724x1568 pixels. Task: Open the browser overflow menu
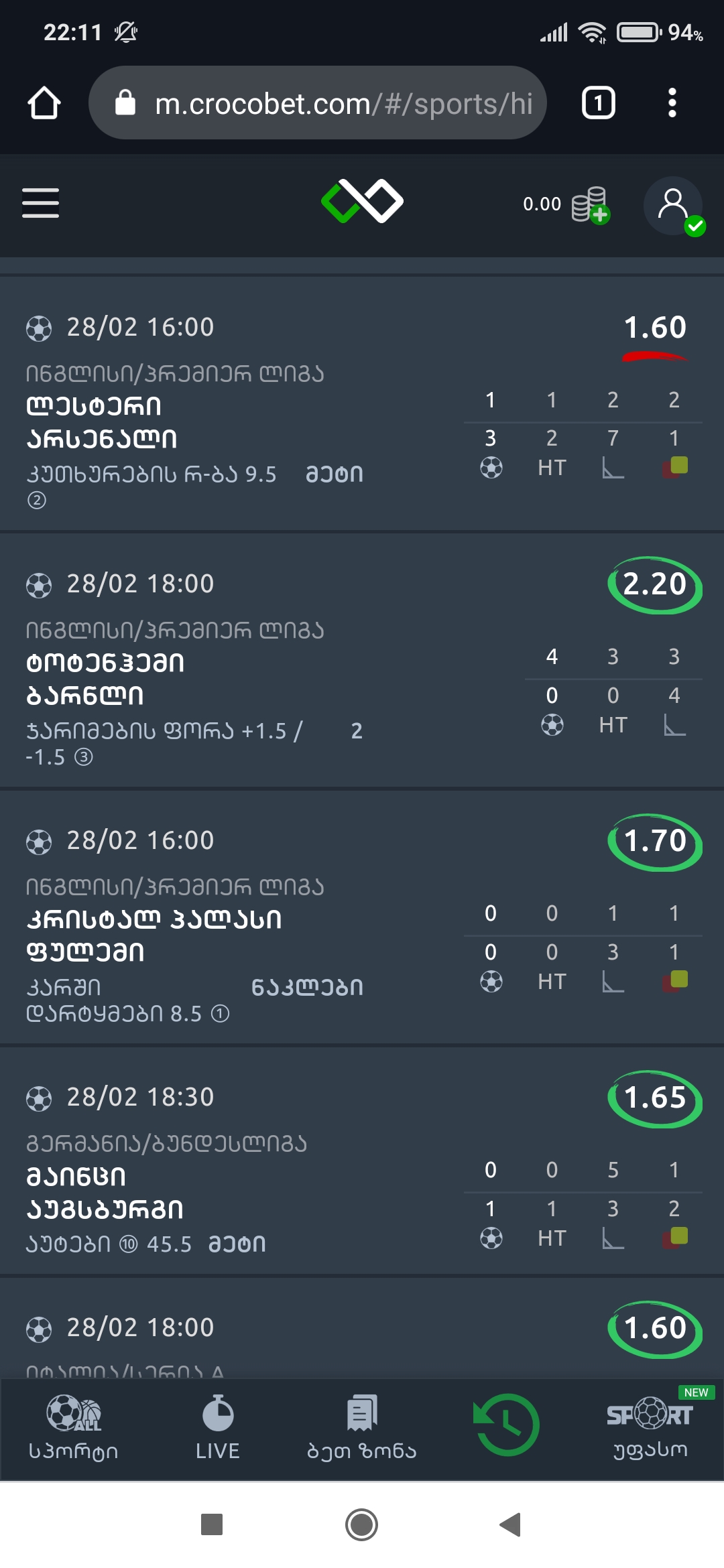click(x=672, y=103)
